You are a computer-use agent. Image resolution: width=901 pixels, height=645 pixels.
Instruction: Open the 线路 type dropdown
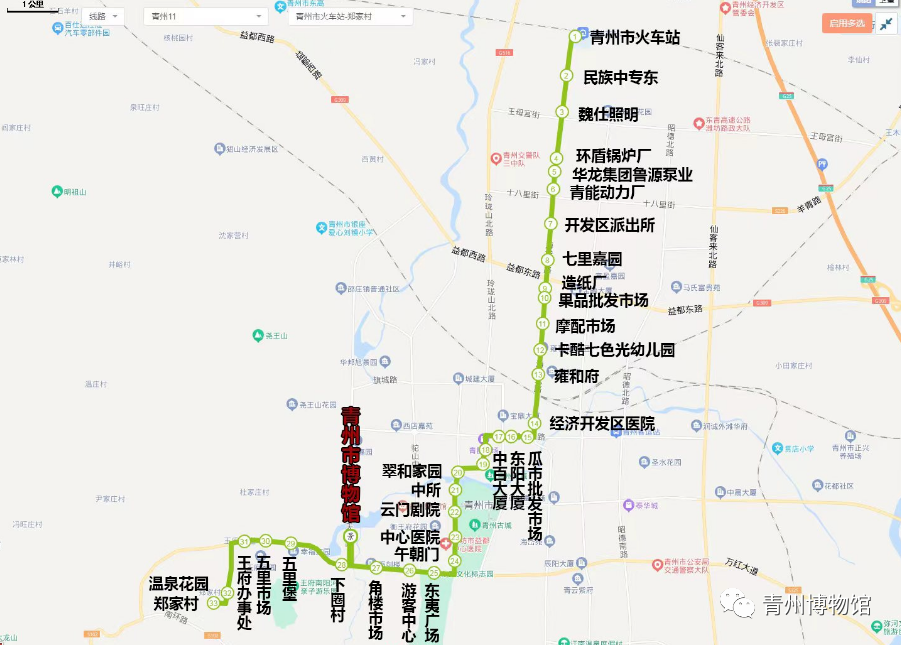tap(104, 17)
